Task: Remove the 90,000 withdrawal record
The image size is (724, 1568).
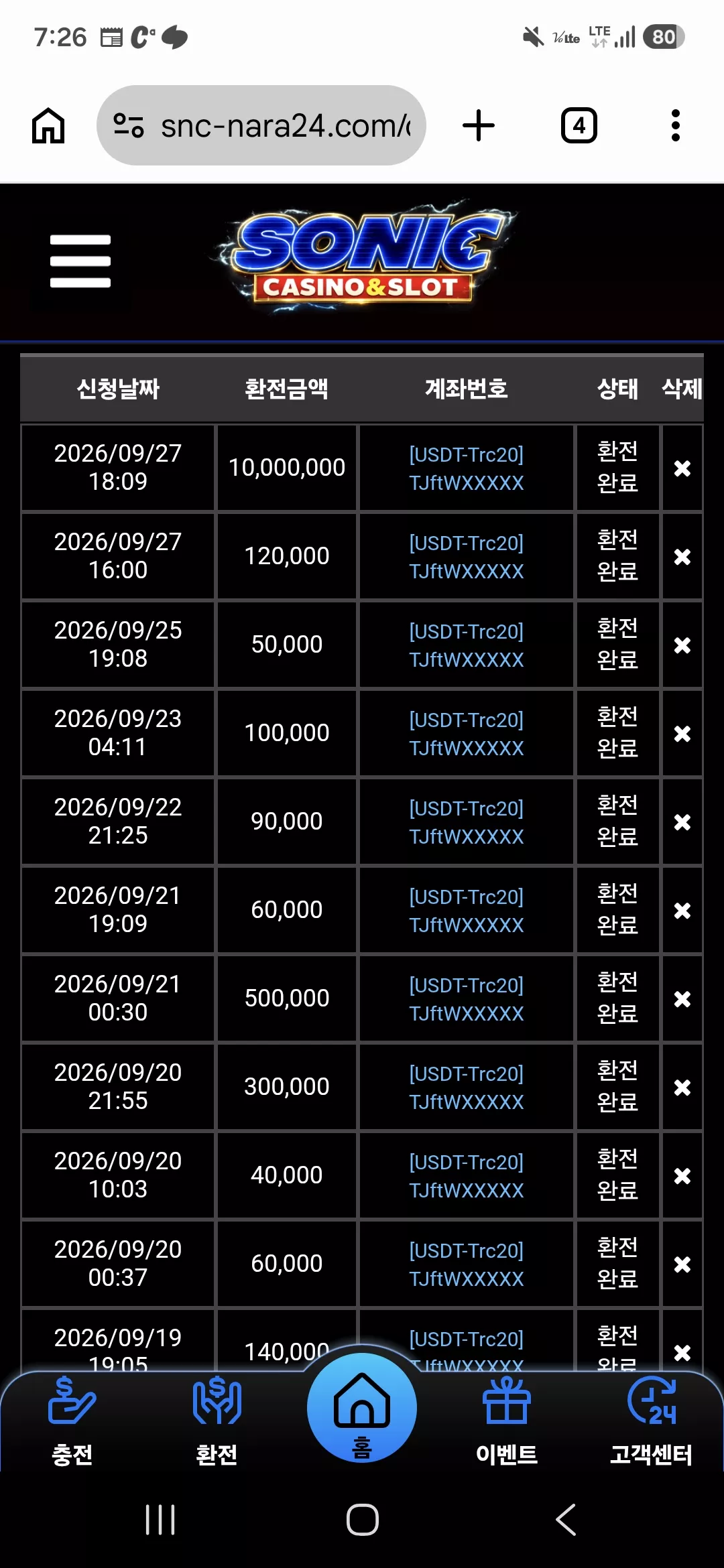Action: 682,822
